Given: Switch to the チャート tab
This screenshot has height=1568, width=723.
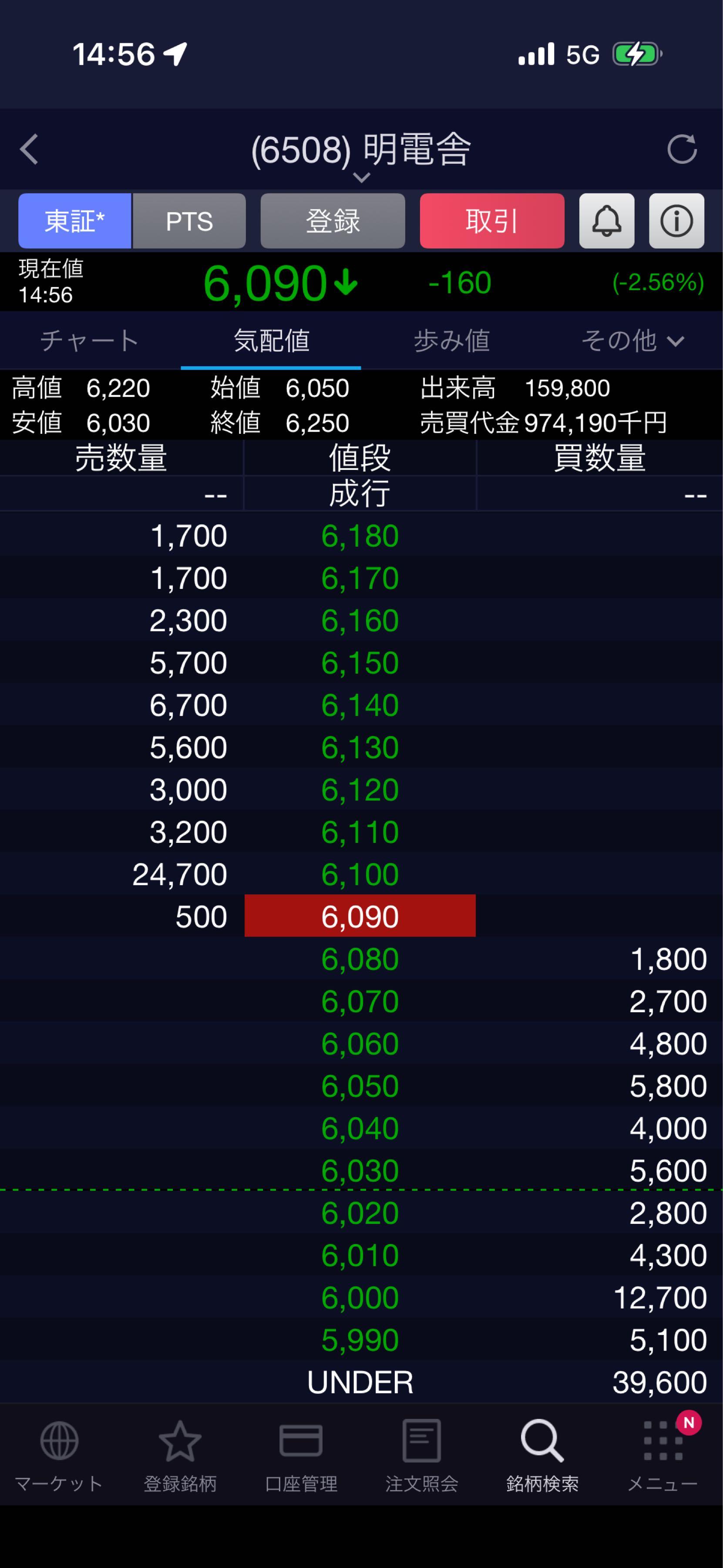Looking at the screenshot, I should tap(90, 340).
